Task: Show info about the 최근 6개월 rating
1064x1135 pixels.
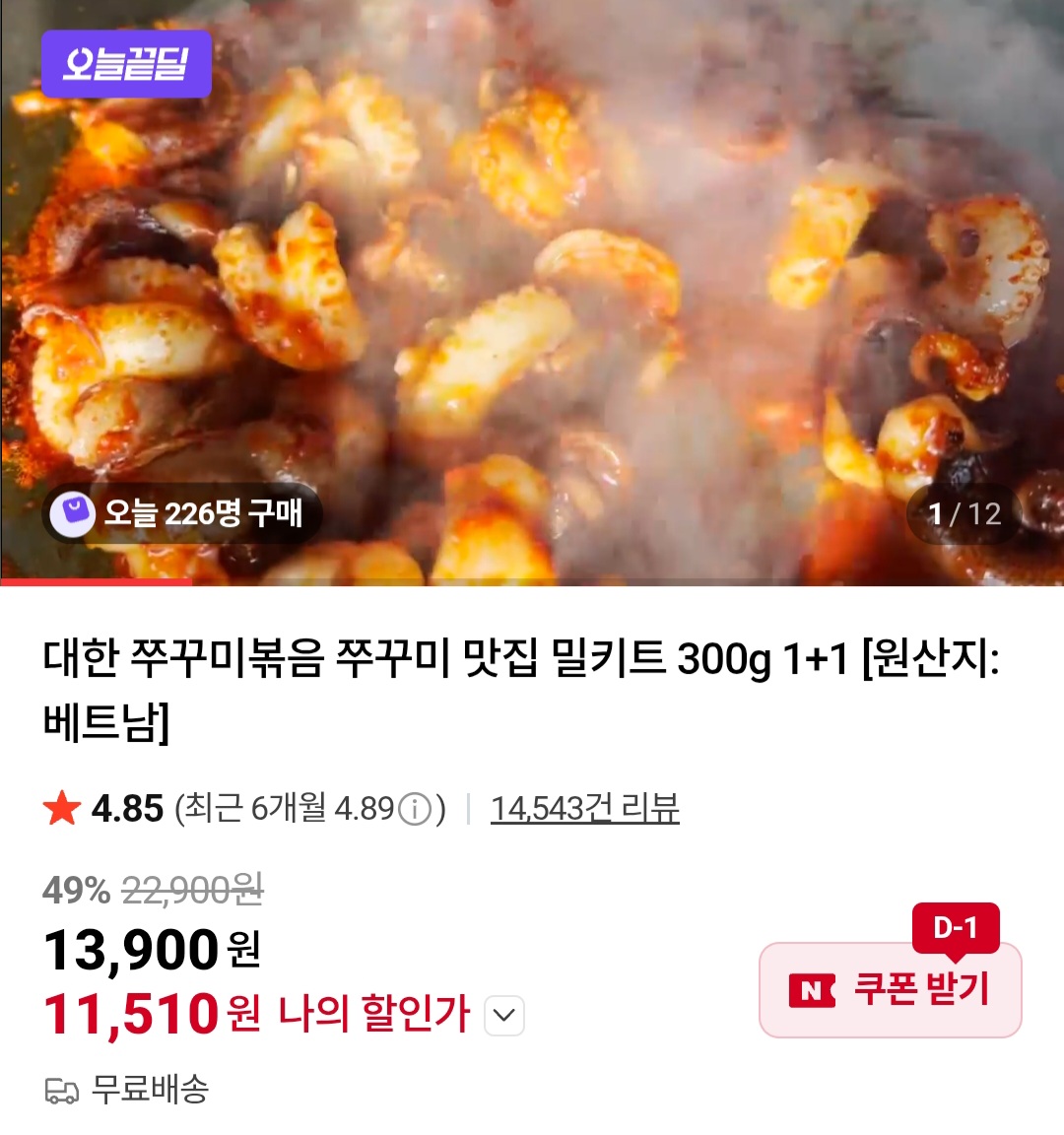Action: pyautogui.click(x=415, y=810)
